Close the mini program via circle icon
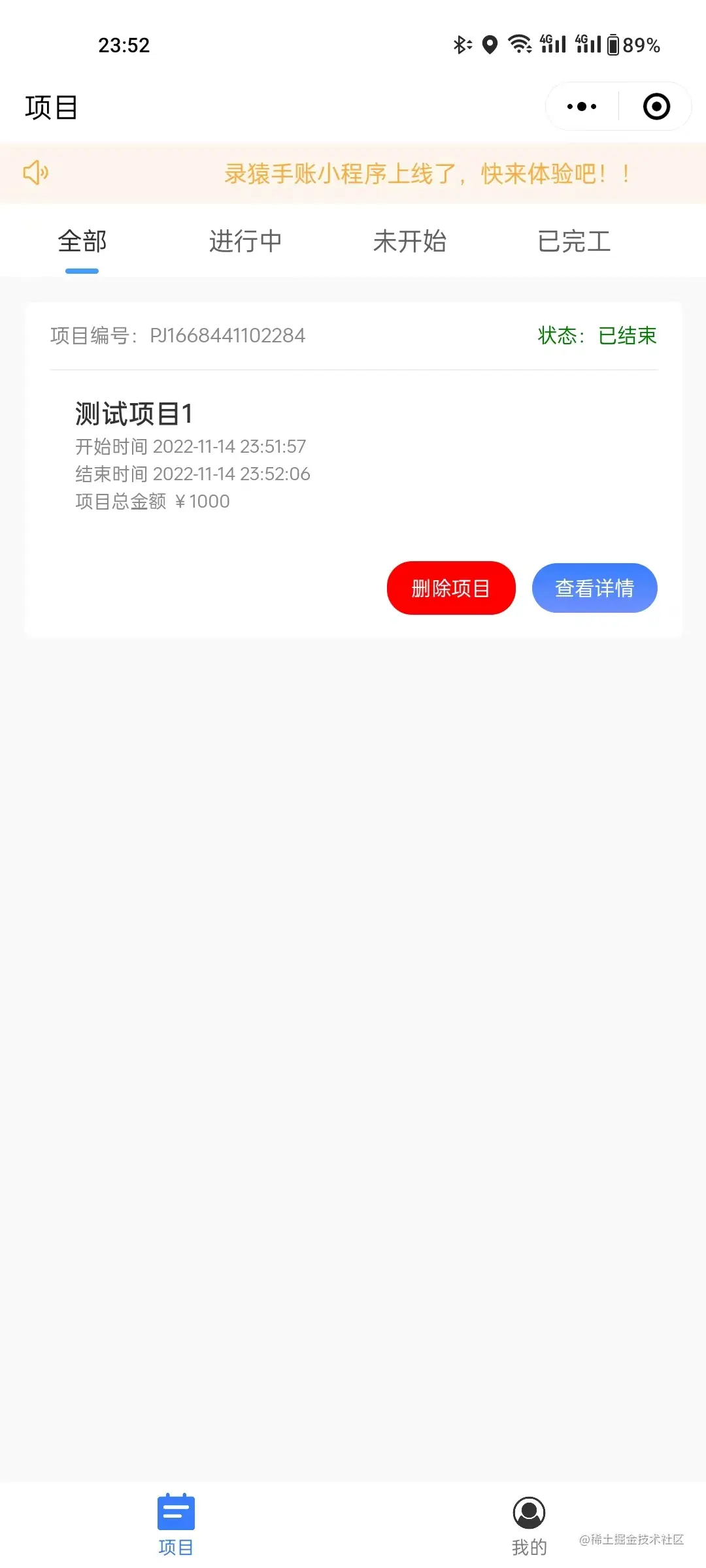 (x=656, y=106)
